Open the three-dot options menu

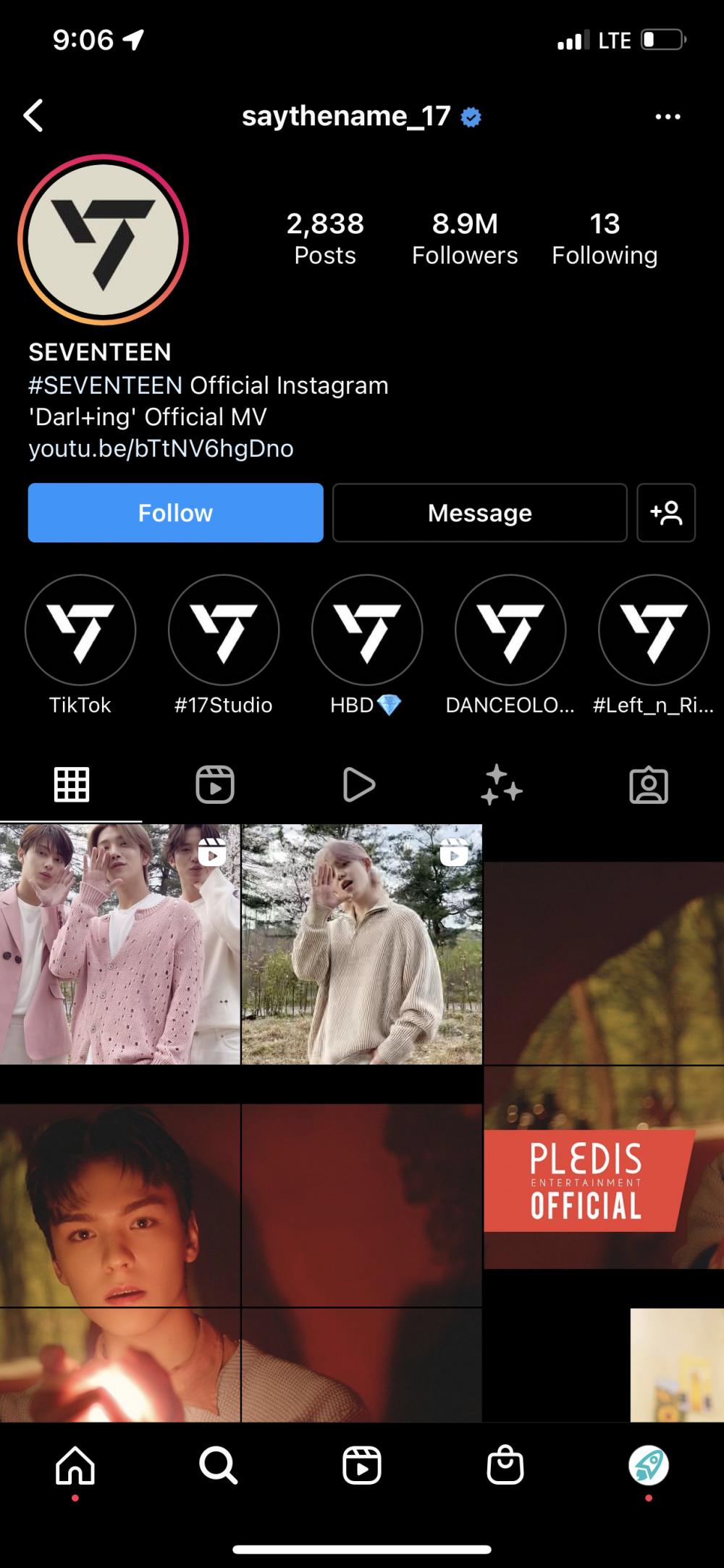tap(667, 117)
